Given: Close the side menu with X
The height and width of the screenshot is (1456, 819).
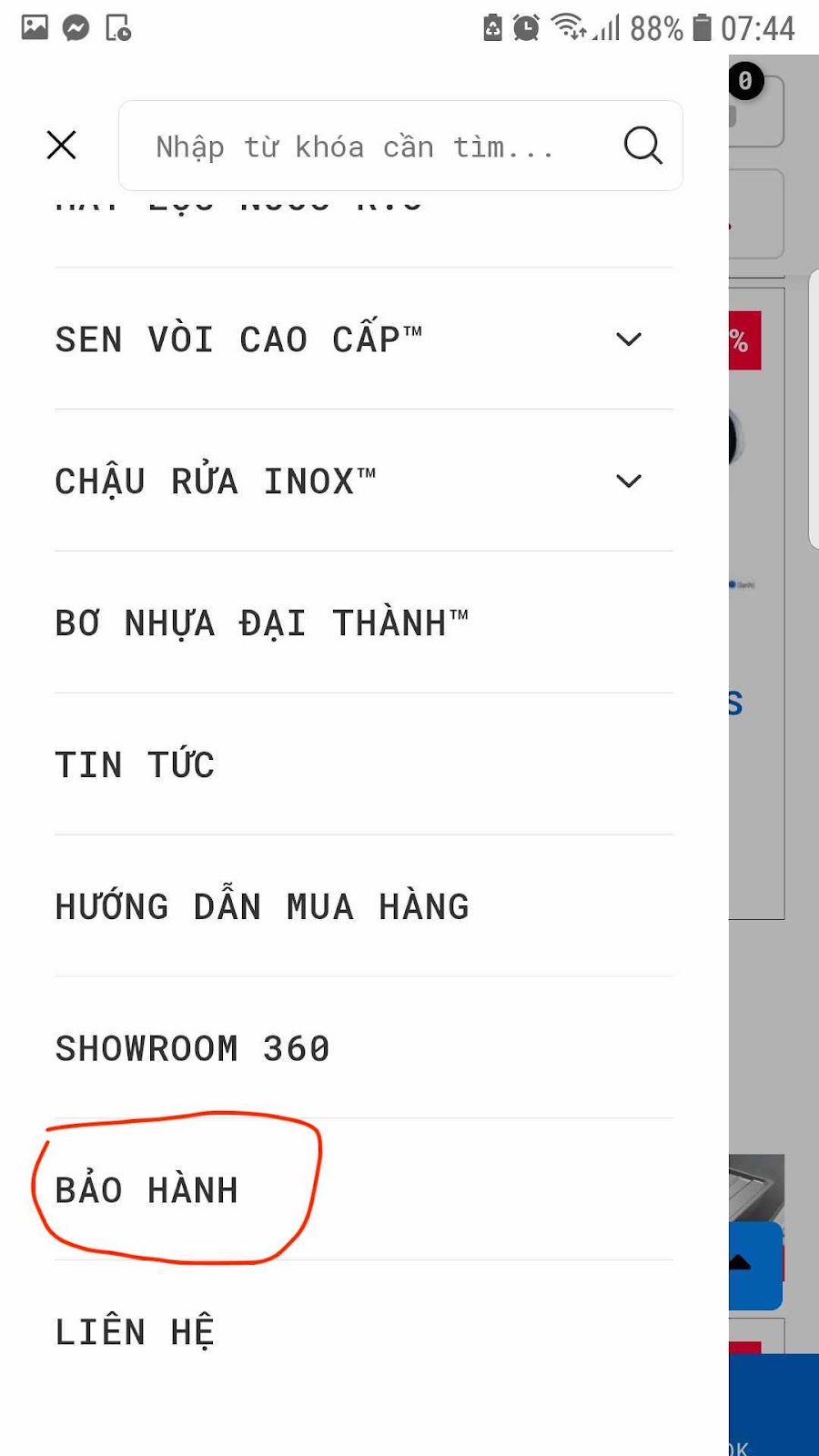Looking at the screenshot, I should [61, 145].
